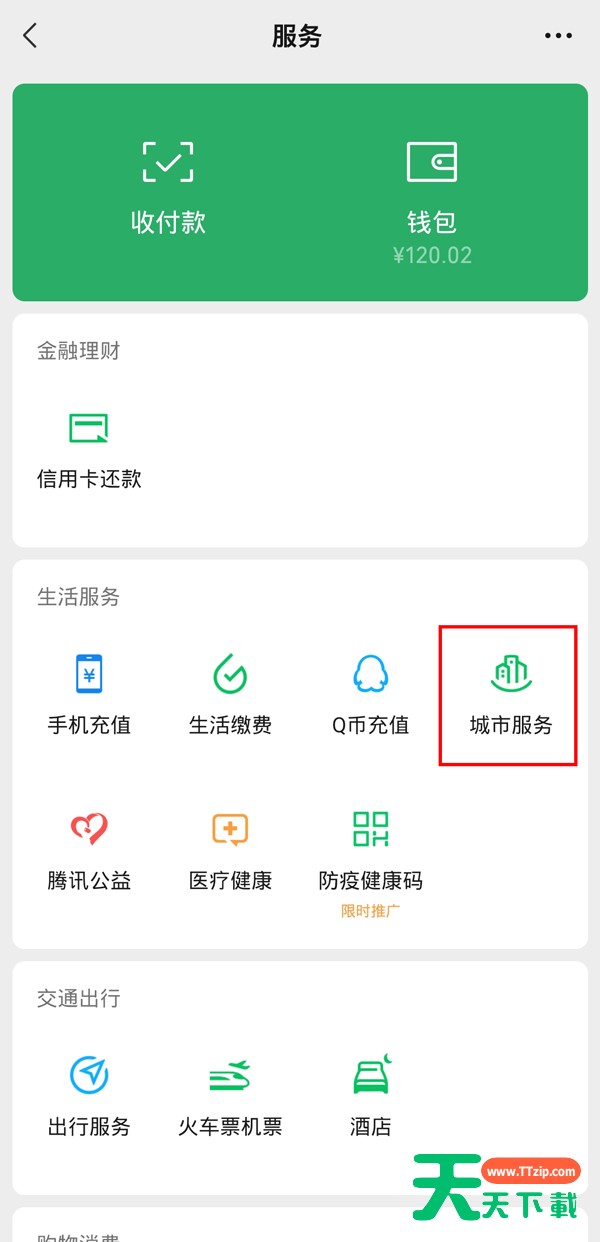The width and height of the screenshot is (600, 1242).
Task: Open 酒店 booking
Action: click(371, 1097)
